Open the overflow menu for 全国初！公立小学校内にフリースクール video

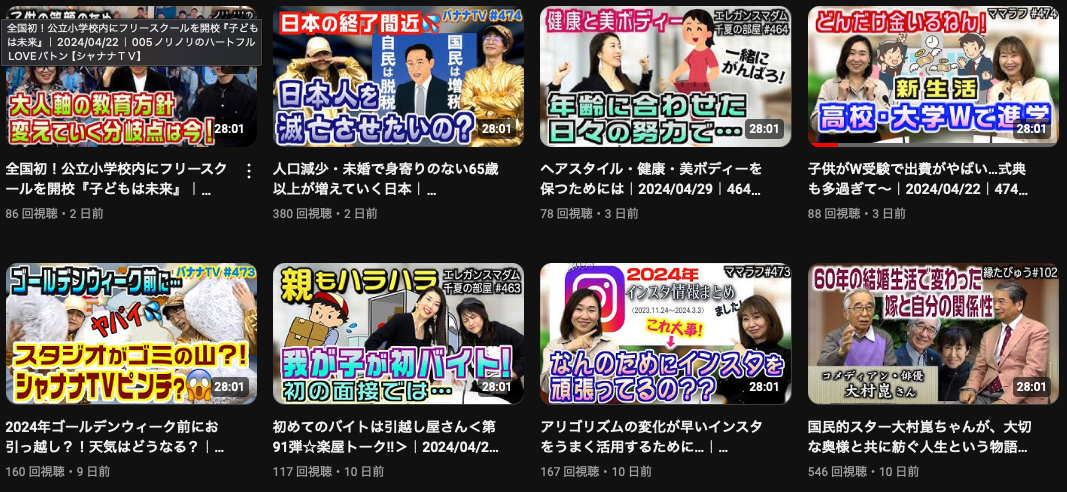tap(249, 170)
